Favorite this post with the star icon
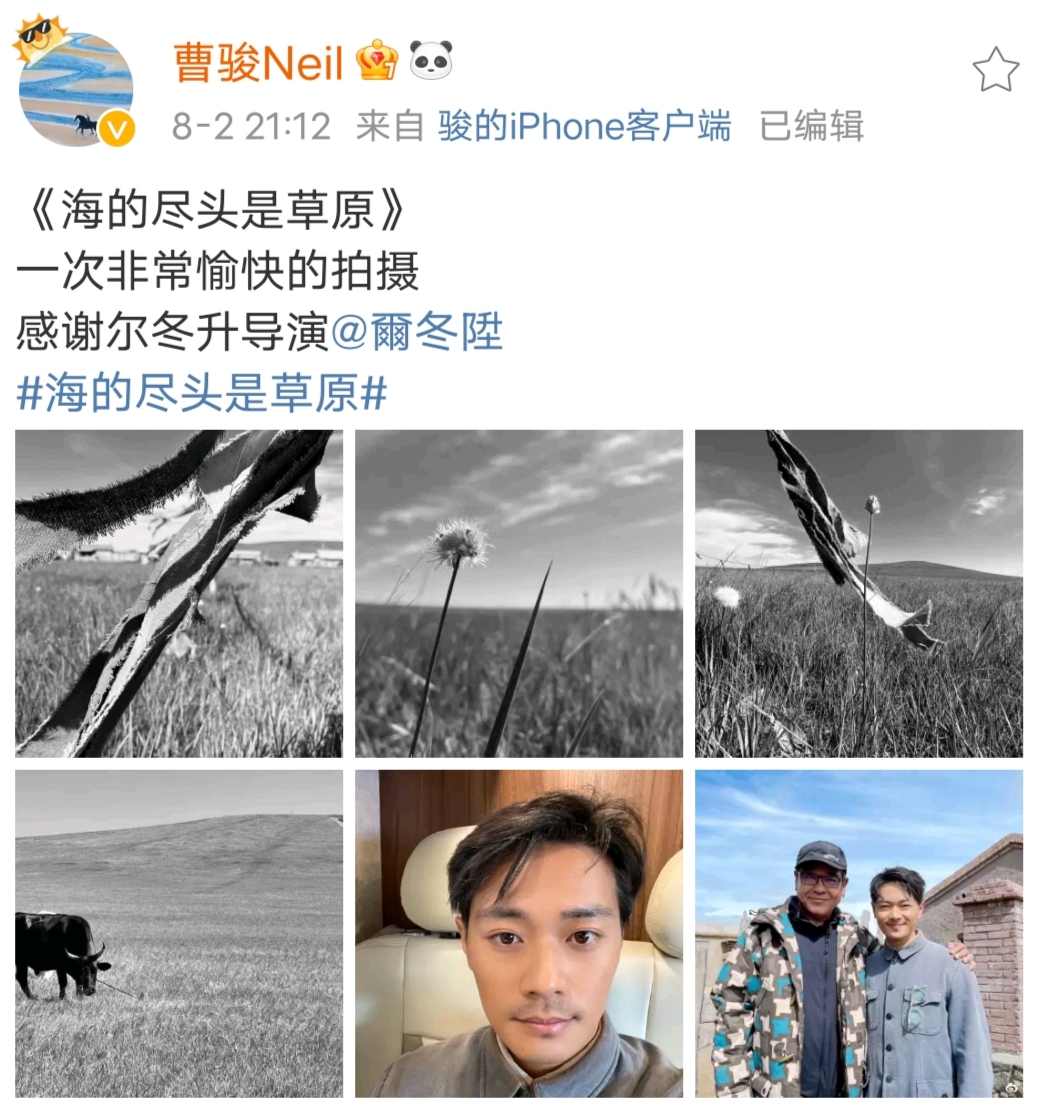The height and width of the screenshot is (1116, 1048). 995,70
